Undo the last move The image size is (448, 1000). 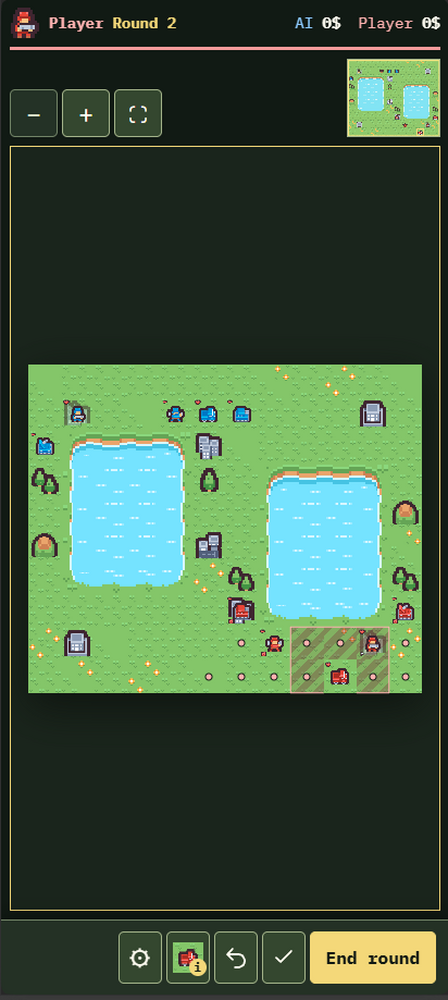236,957
